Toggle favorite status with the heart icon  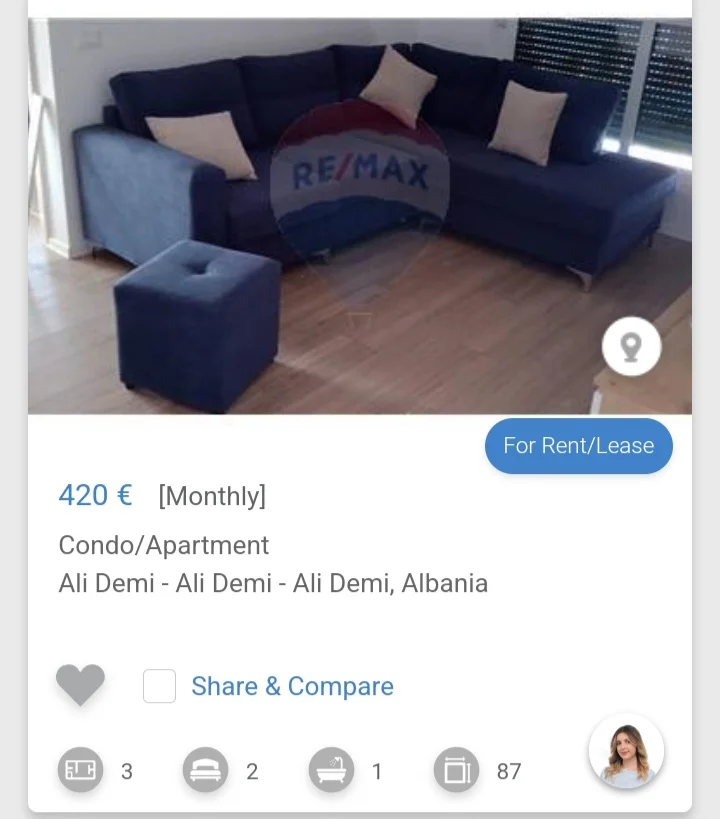[x=80, y=685]
